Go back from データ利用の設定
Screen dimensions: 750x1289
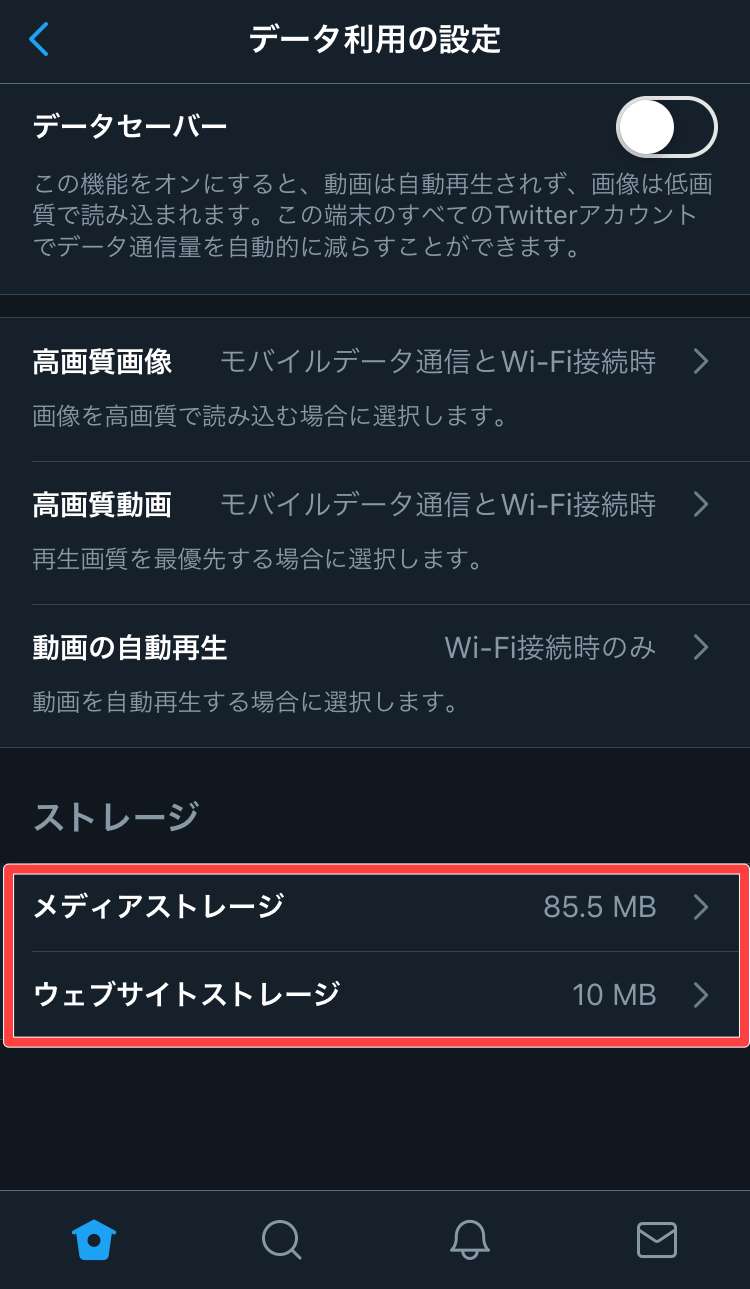click(x=40, y=40)
